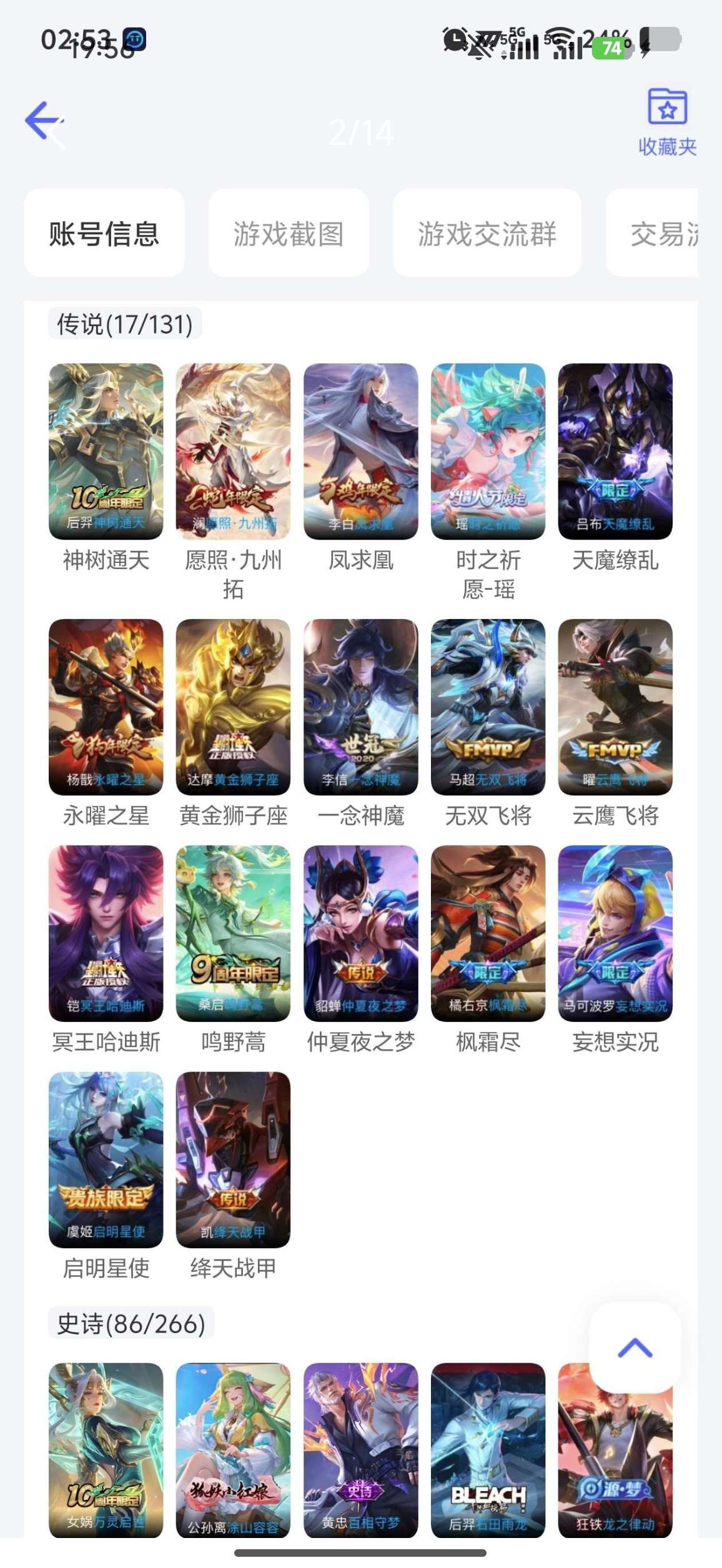Viewport: 722px width, 1568px height.
Task: Open the 仲夏夜之梦 skin tile
Action: pyautogui.click(x=360, y=933)
